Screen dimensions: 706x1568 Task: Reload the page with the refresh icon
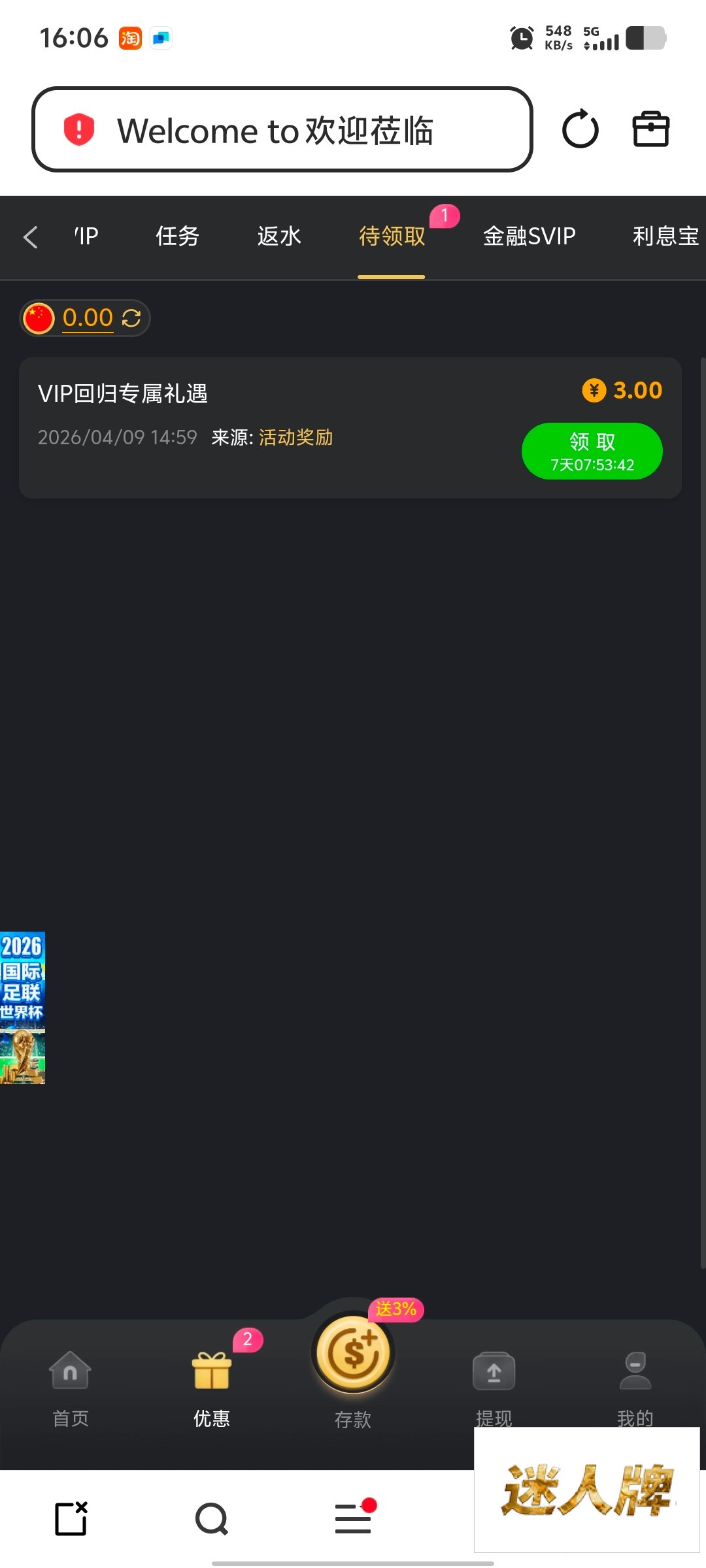point(580,129)
